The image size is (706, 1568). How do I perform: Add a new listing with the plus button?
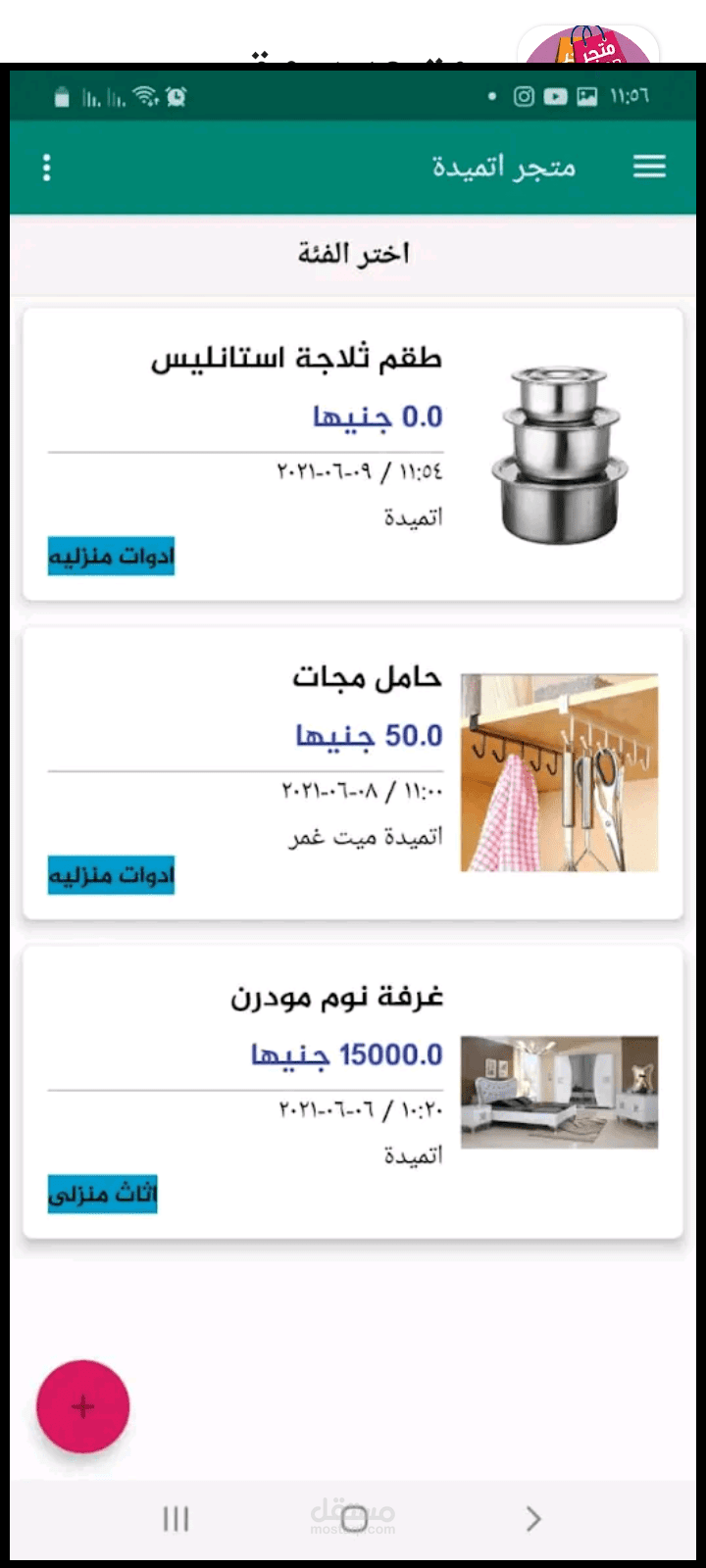tap(83, 1406)
